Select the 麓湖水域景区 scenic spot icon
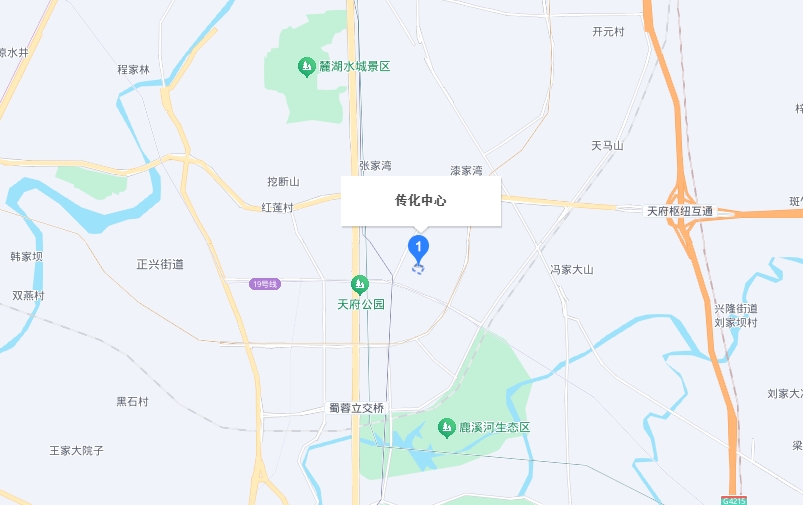The image size is (803, 505). 307,67
